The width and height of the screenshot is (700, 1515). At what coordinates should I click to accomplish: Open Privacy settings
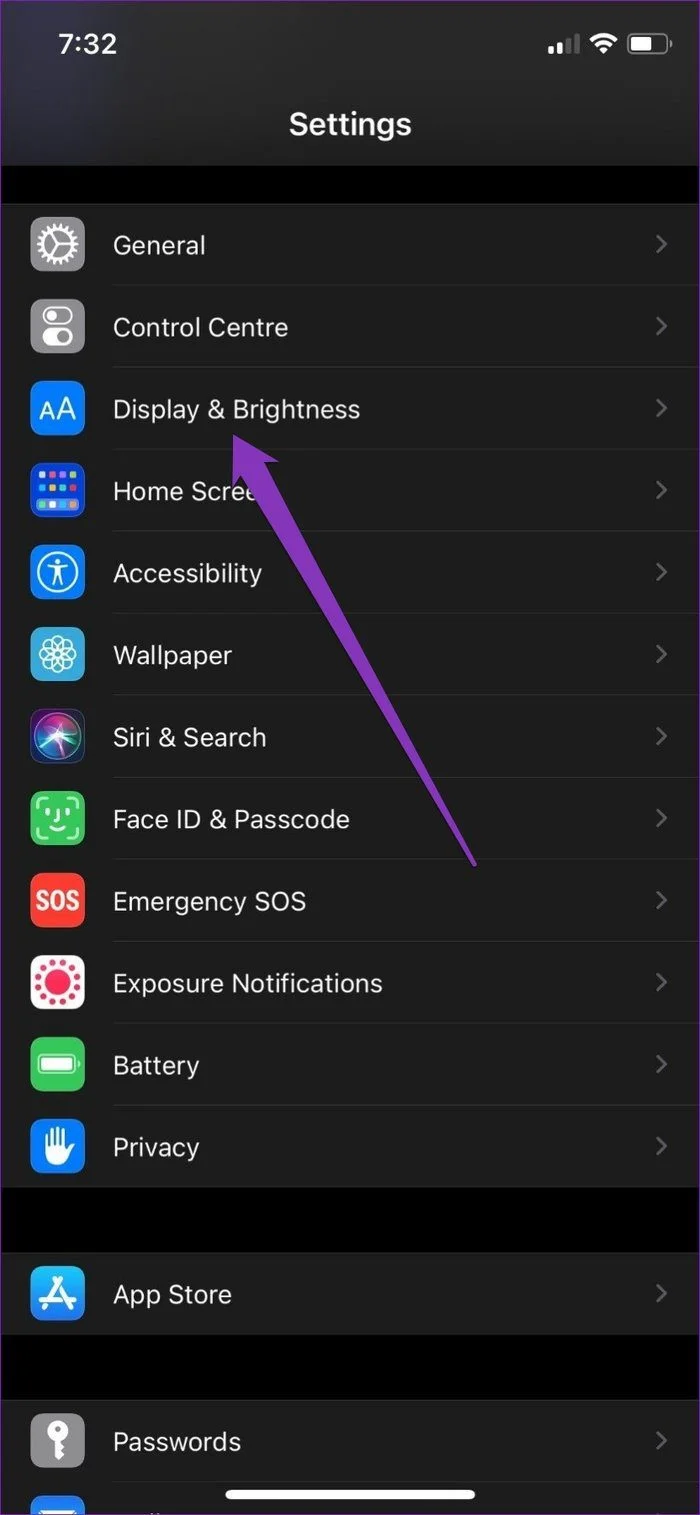point(350,1147)
